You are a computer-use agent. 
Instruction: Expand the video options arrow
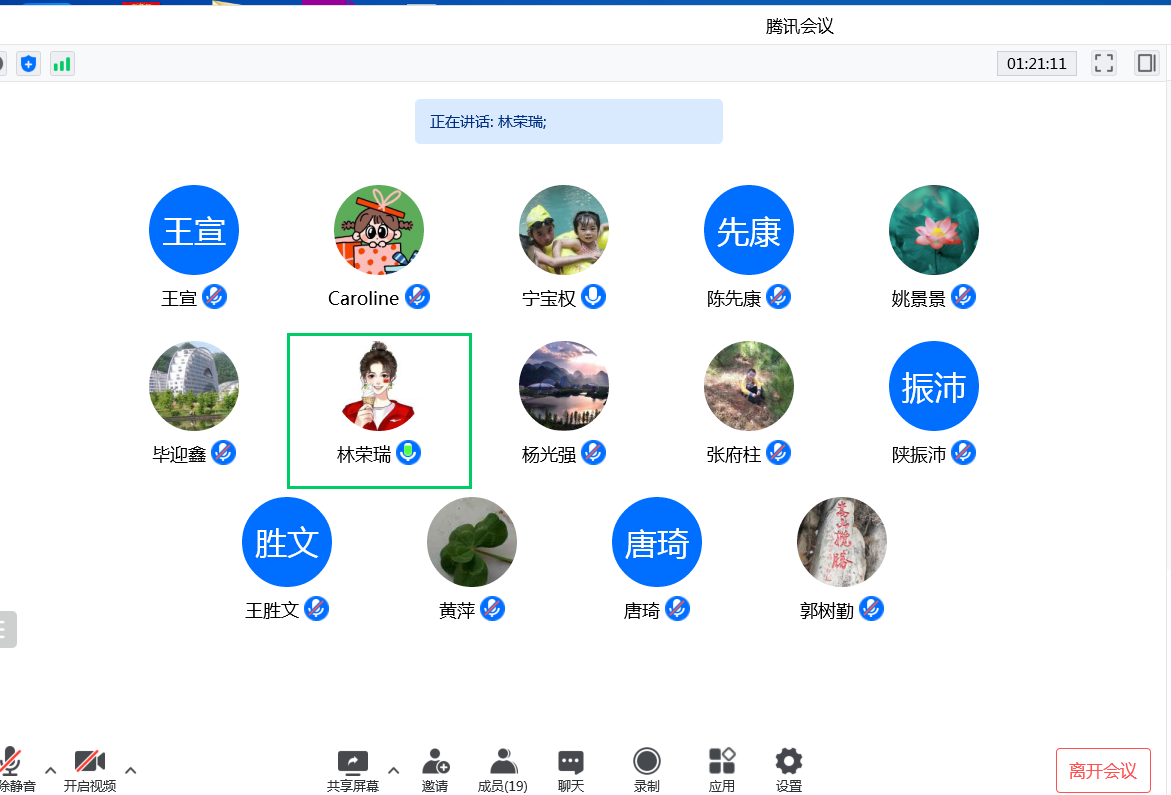pos(130,770)
